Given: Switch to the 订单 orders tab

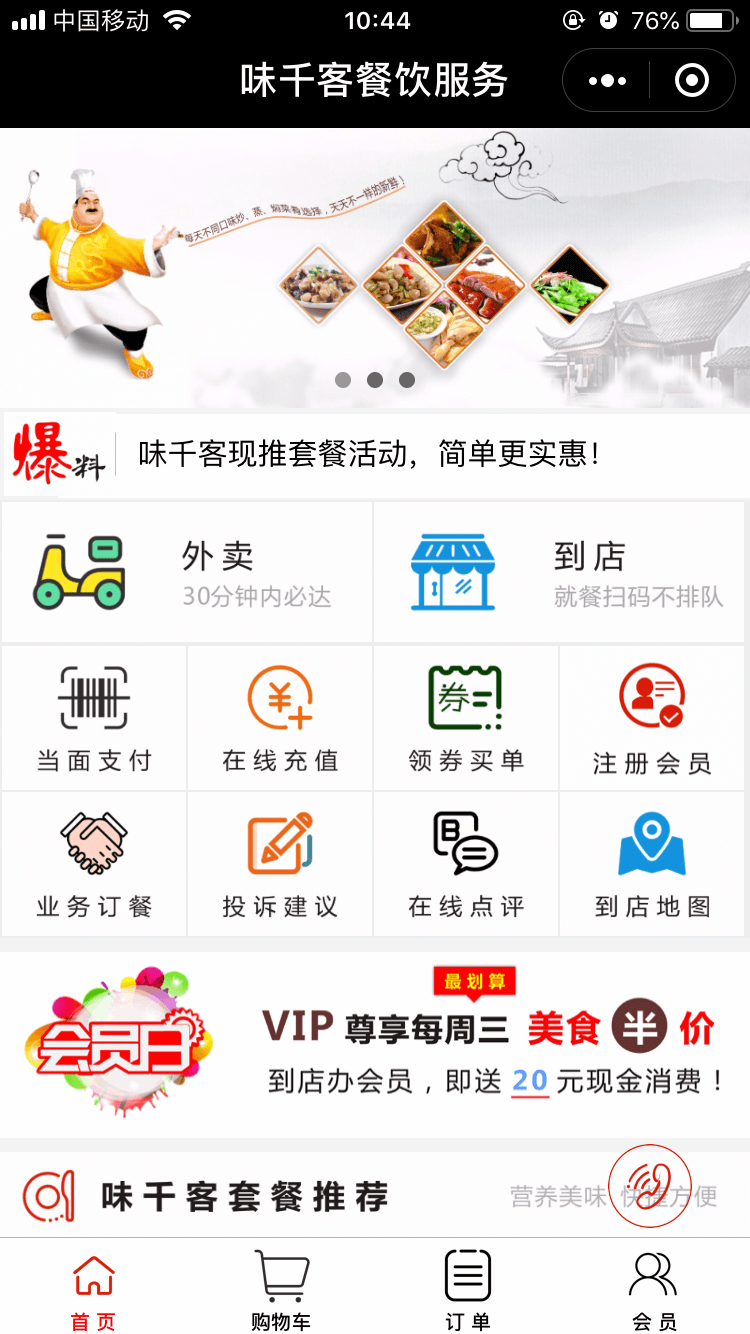Looking at the screenshot, I should (468, 1289).
